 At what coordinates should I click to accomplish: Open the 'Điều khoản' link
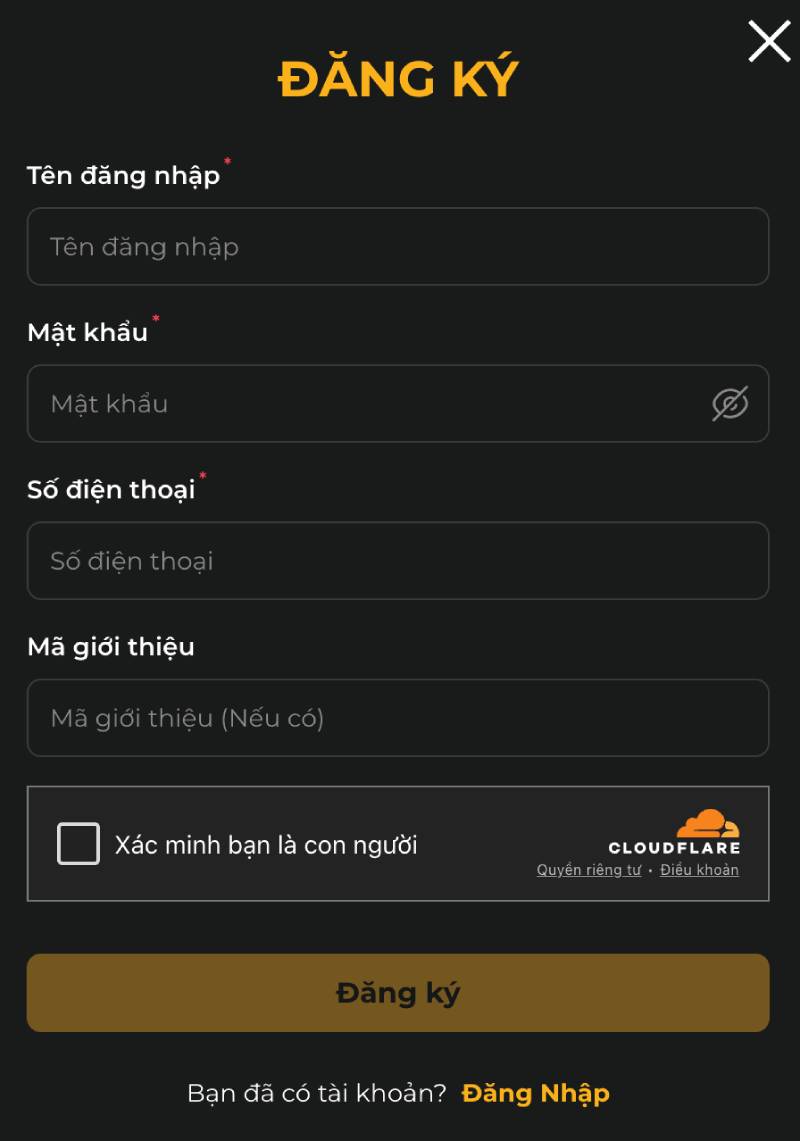699,869
